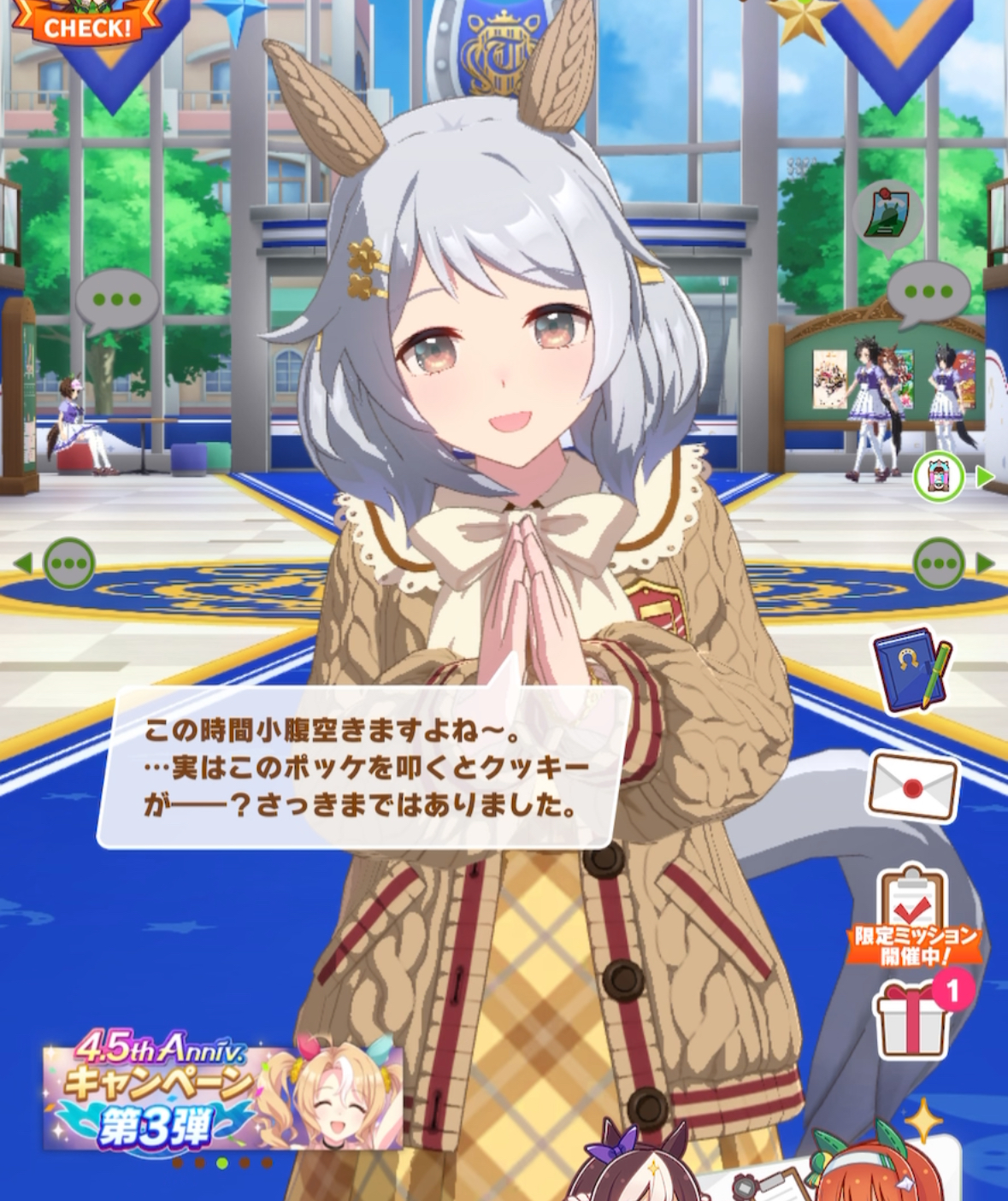Open the limited mission clipboard

click(x=914, y=915)
